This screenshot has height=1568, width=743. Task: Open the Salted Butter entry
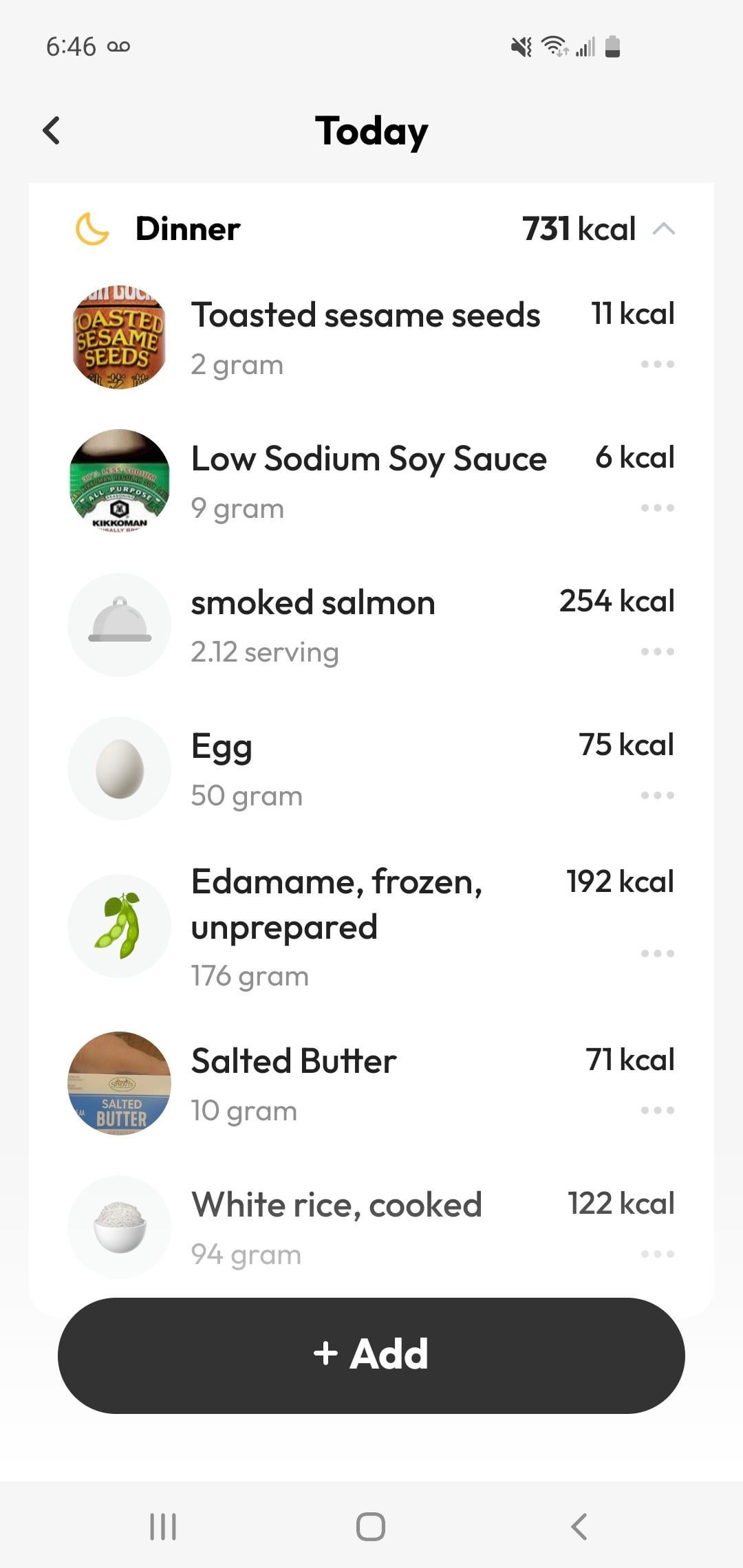click(371, 1084)
